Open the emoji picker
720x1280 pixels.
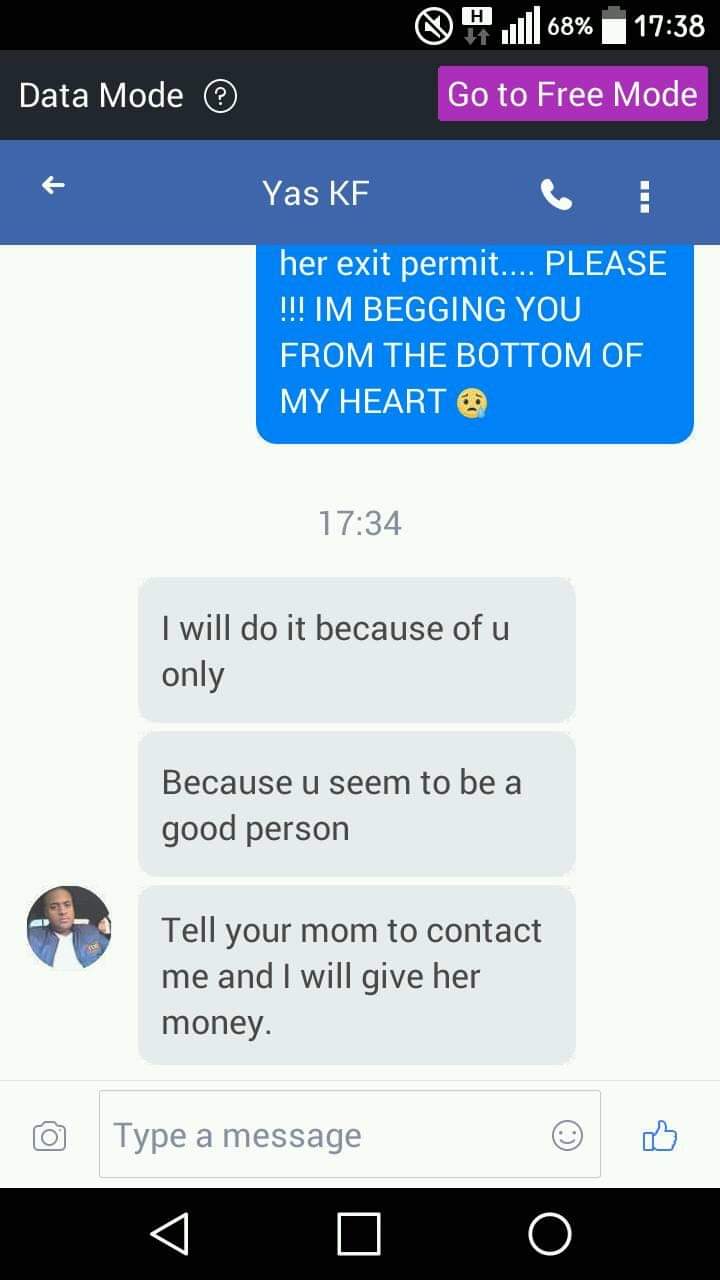(x=567, y=1135)
